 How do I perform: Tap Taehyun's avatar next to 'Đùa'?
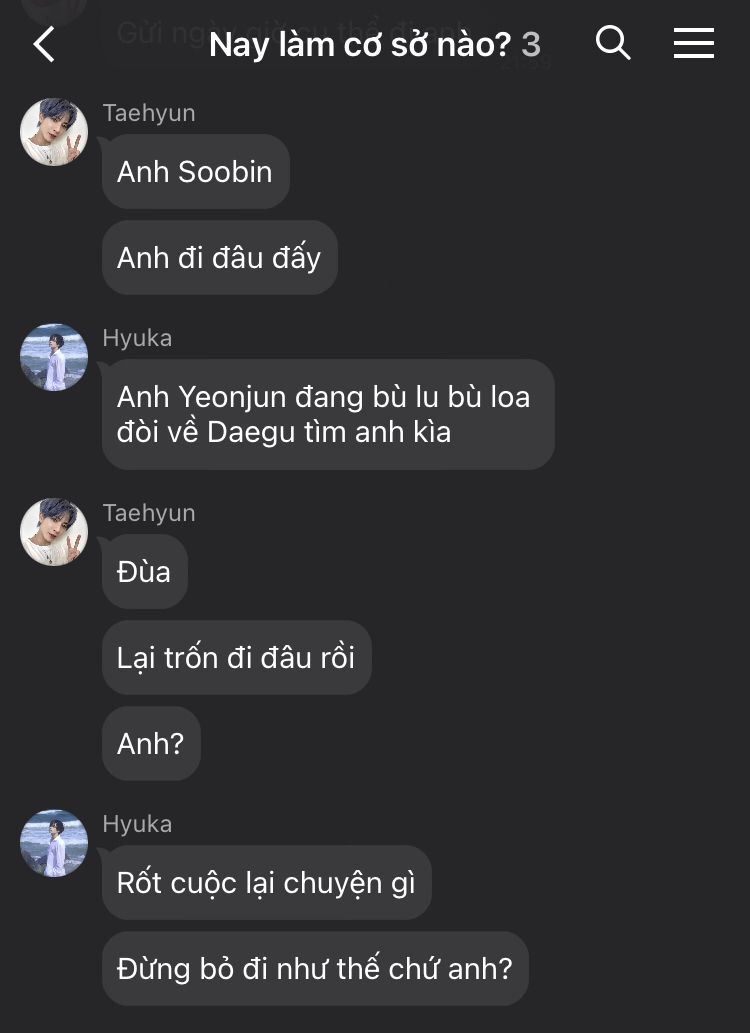pos(54,532)
